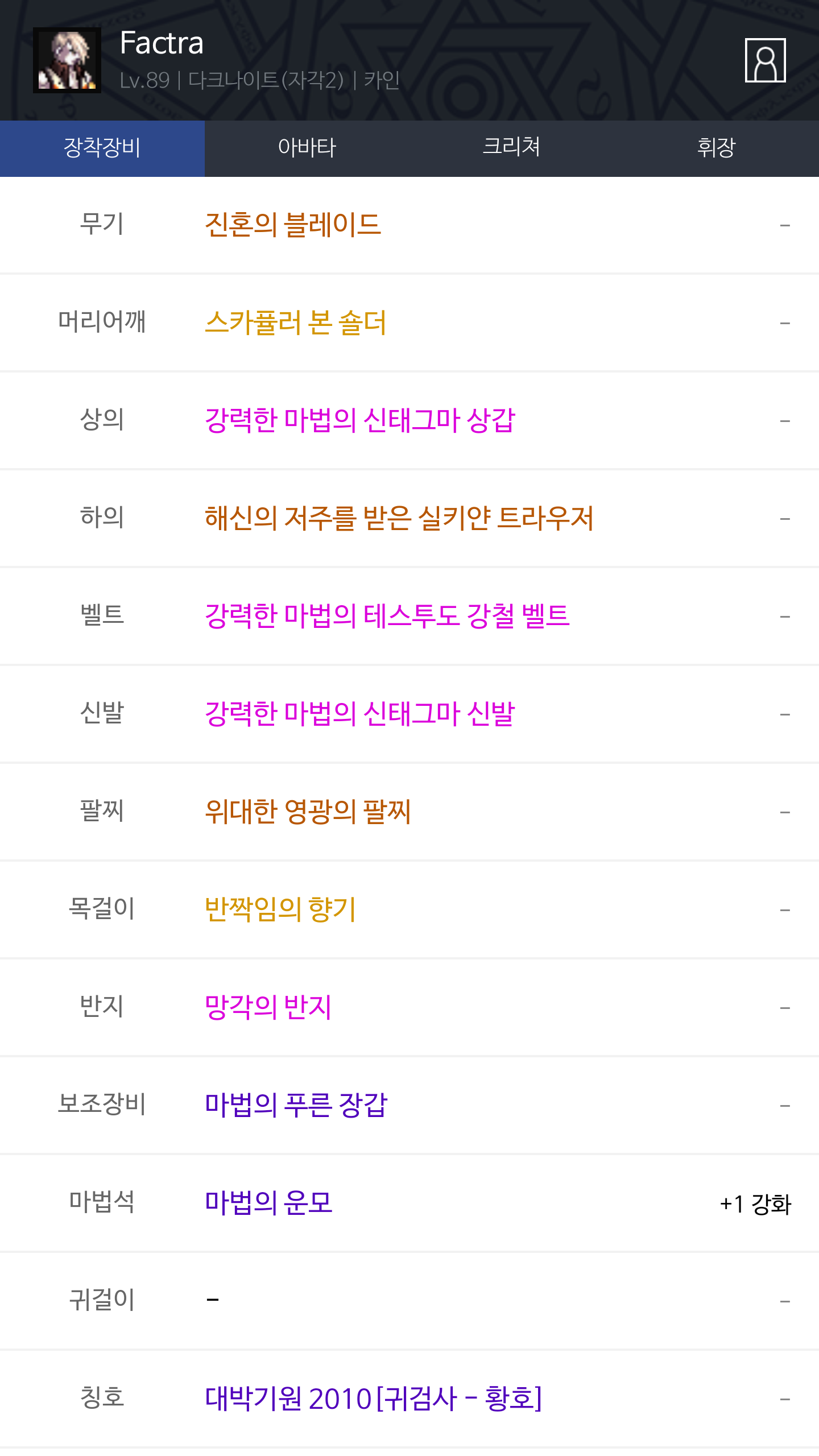Switch to the 아바타 tab
The width and height of the screenshot is (819, 1456).
pyautogui.click(x=307, y=148)
